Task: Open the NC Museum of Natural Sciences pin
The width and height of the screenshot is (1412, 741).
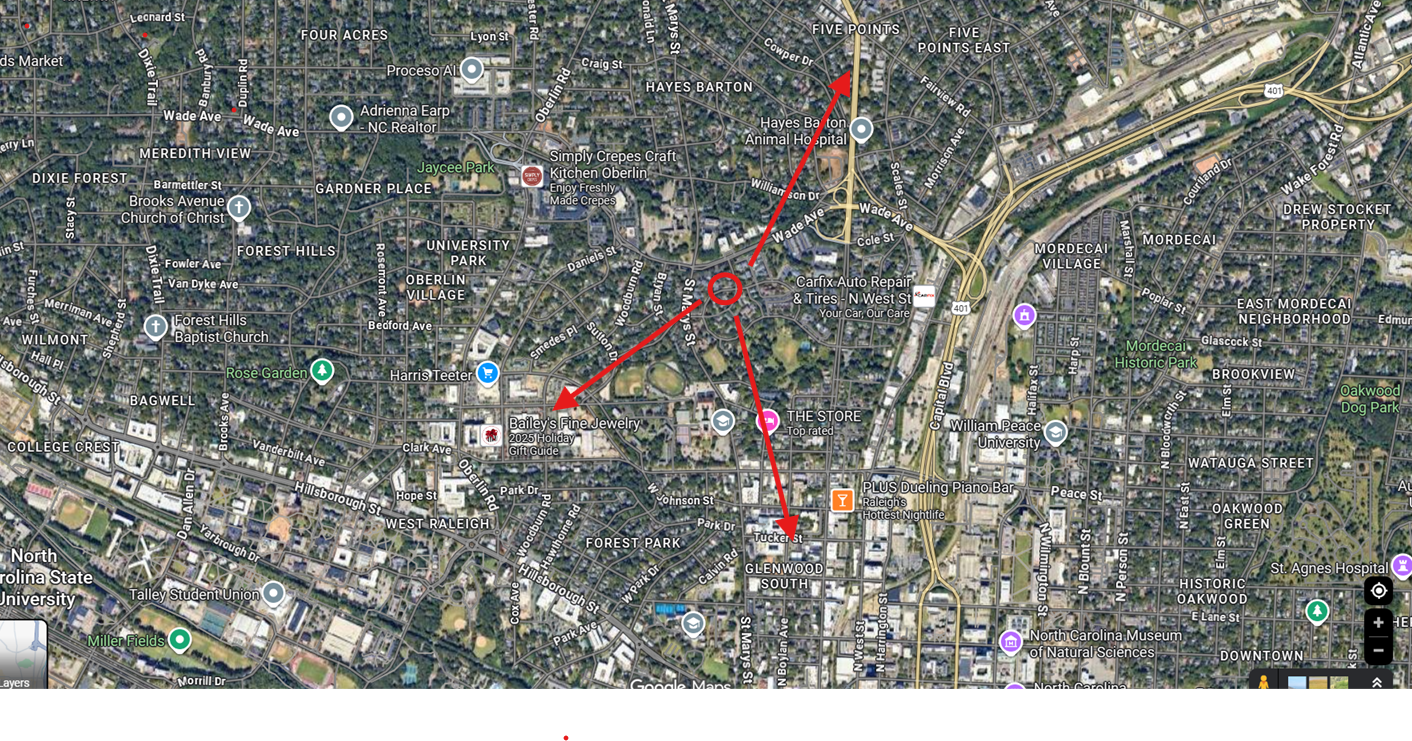Action: tap(1010, 641)
